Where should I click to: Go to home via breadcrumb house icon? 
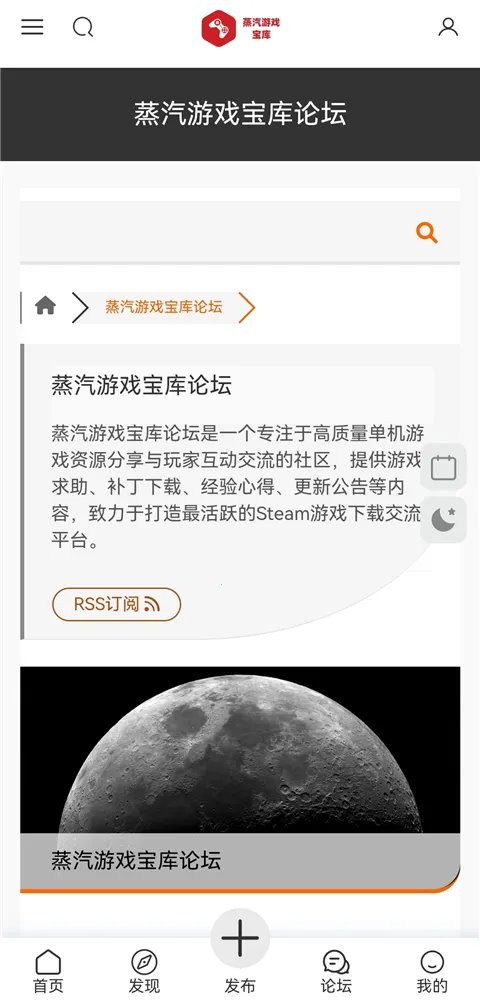coord(45,306)
